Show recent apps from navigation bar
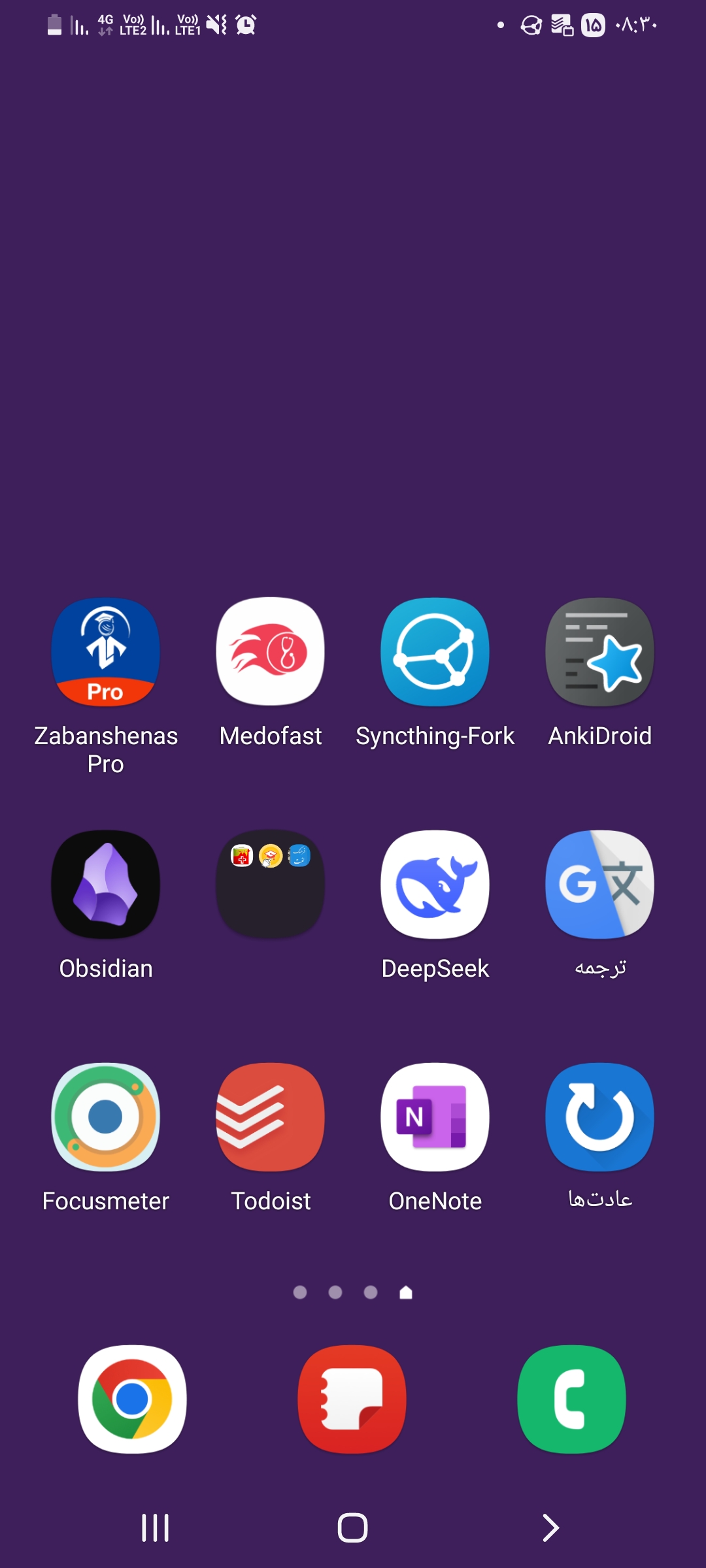Image resolution: width=706 pixels, height=1568 pixels. (156, 1527)
